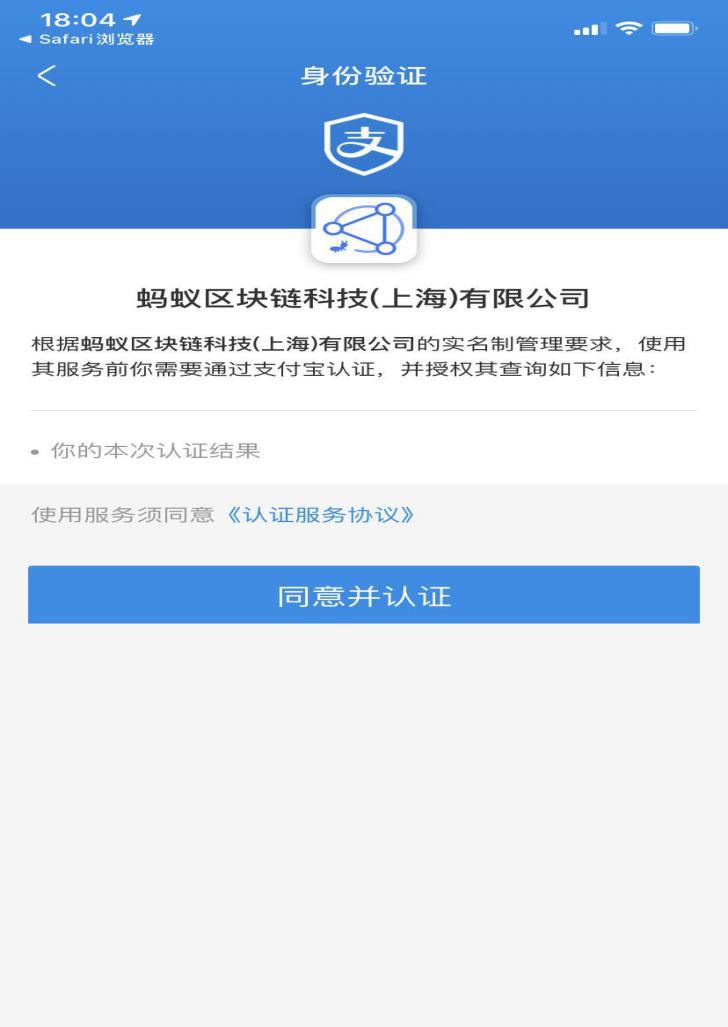Return to Safari浏览器 via status bar

point(88,40)
